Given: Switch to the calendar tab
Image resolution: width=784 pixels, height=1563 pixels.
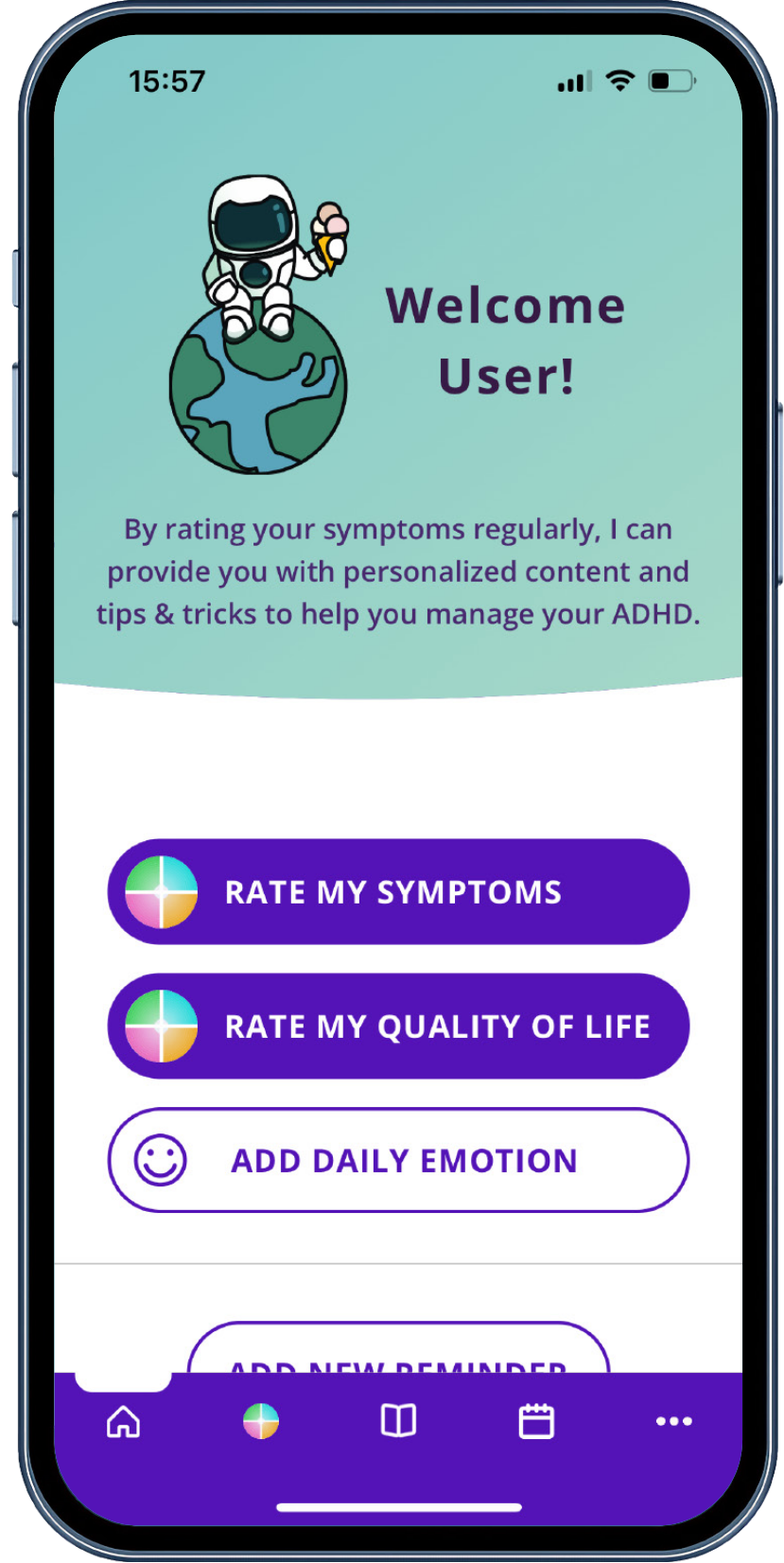Looking at the screenshot, I should pyautogui.click(x=536, y=1421).
